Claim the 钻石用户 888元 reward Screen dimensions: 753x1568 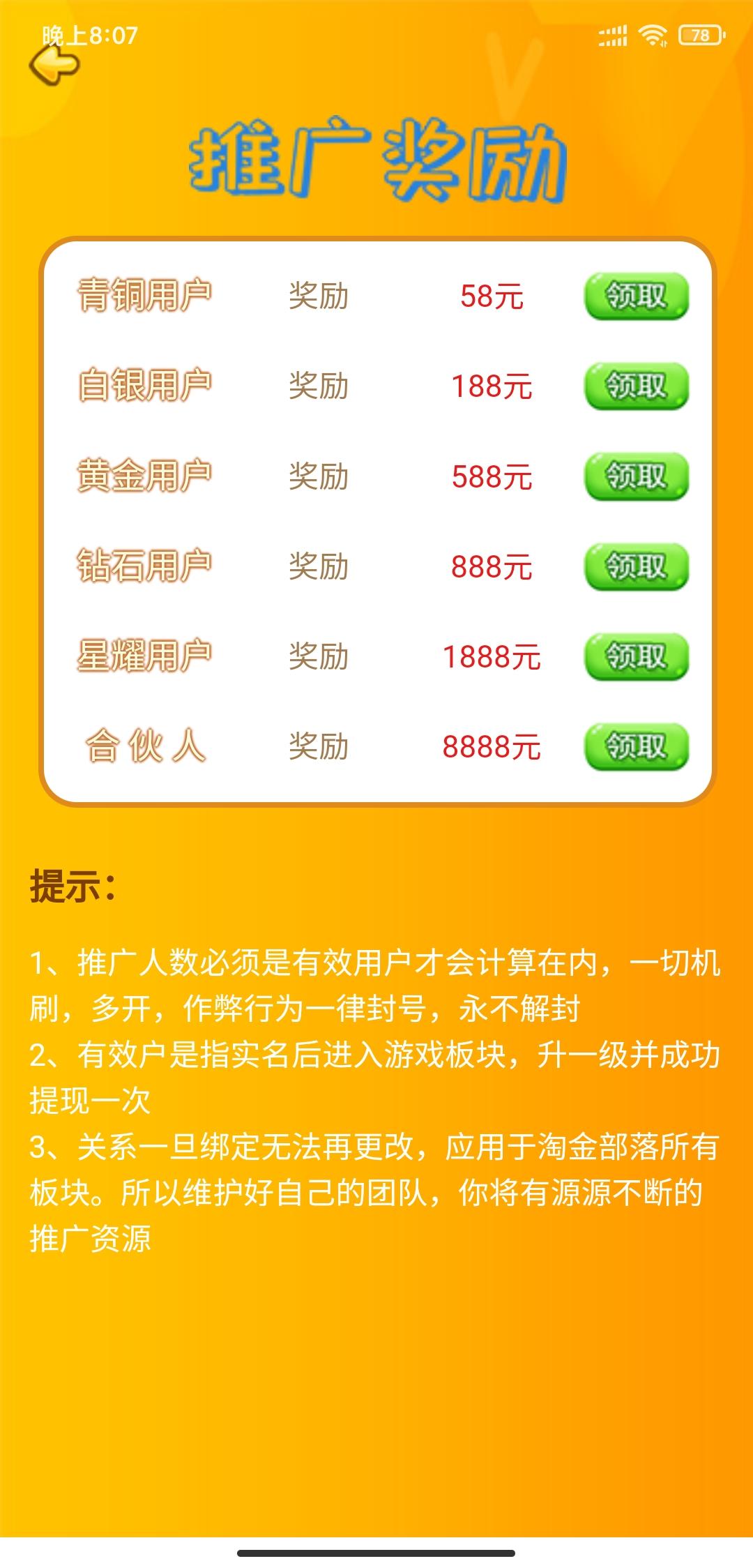point(636,566)
